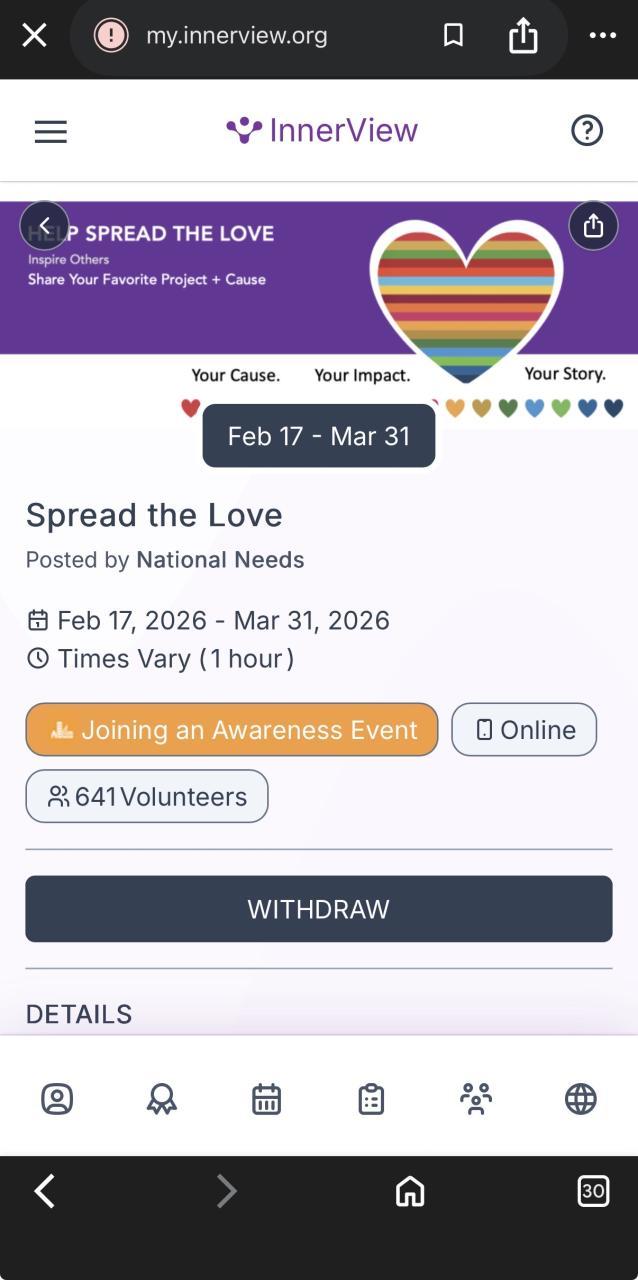
Task: Switch to the profile tab
Action: (x=57, y=1099)
